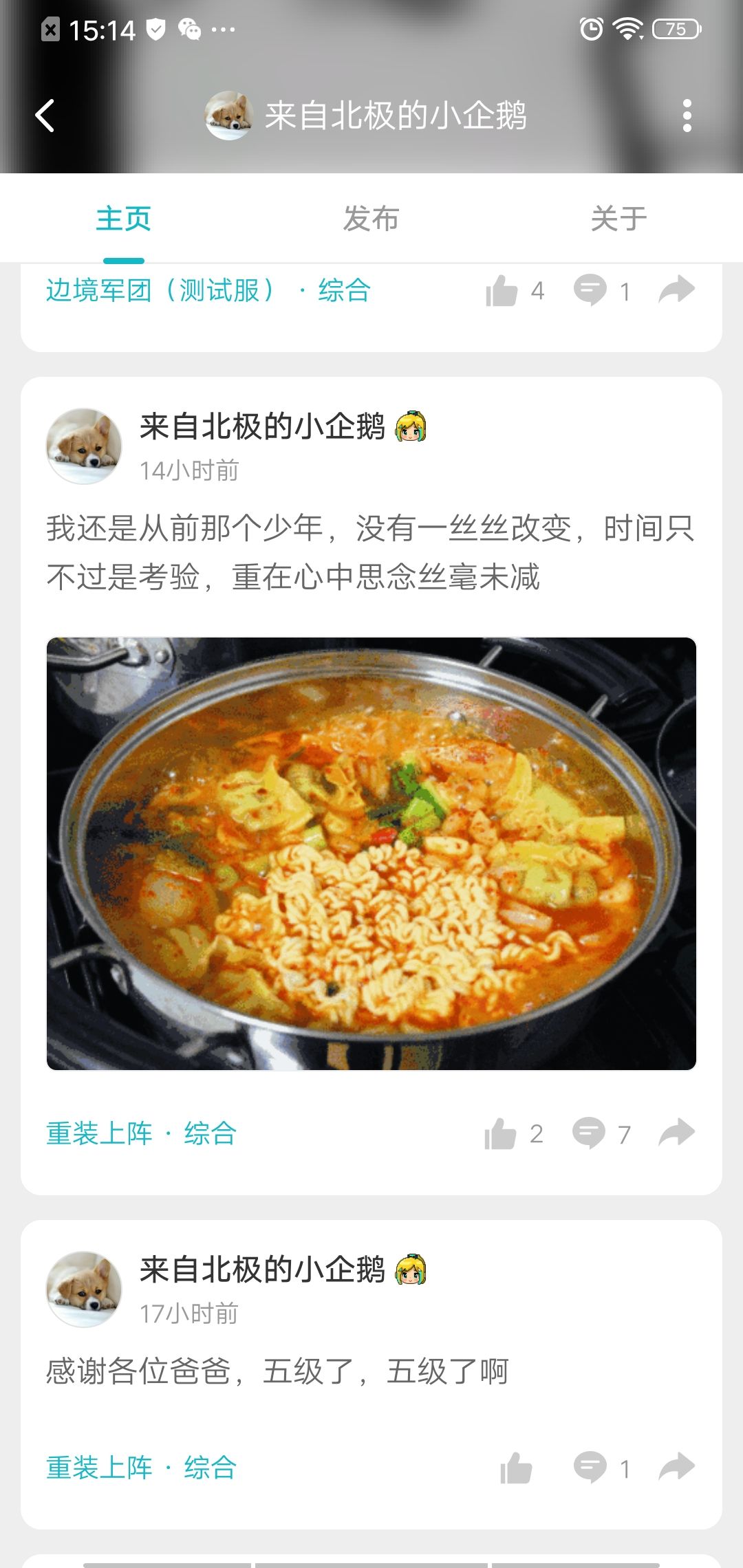Open the hot pot noodle photo
Viewport: 743px width, 1568px height.
click(x=371, y=853)
